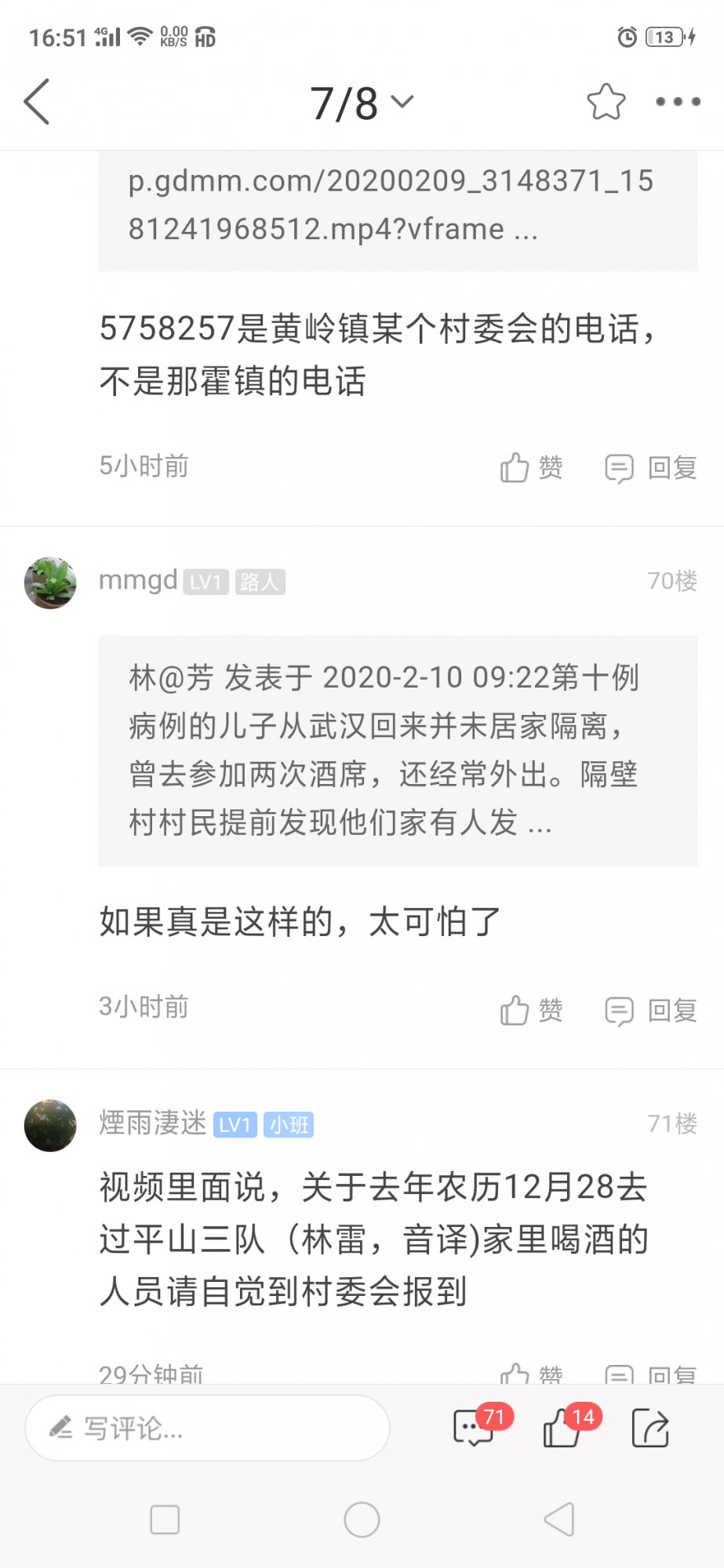This screenshot has height=1568, width=724.
Task: Open 煙雨淒迷's profile avatar
Action: (50, 1126)
